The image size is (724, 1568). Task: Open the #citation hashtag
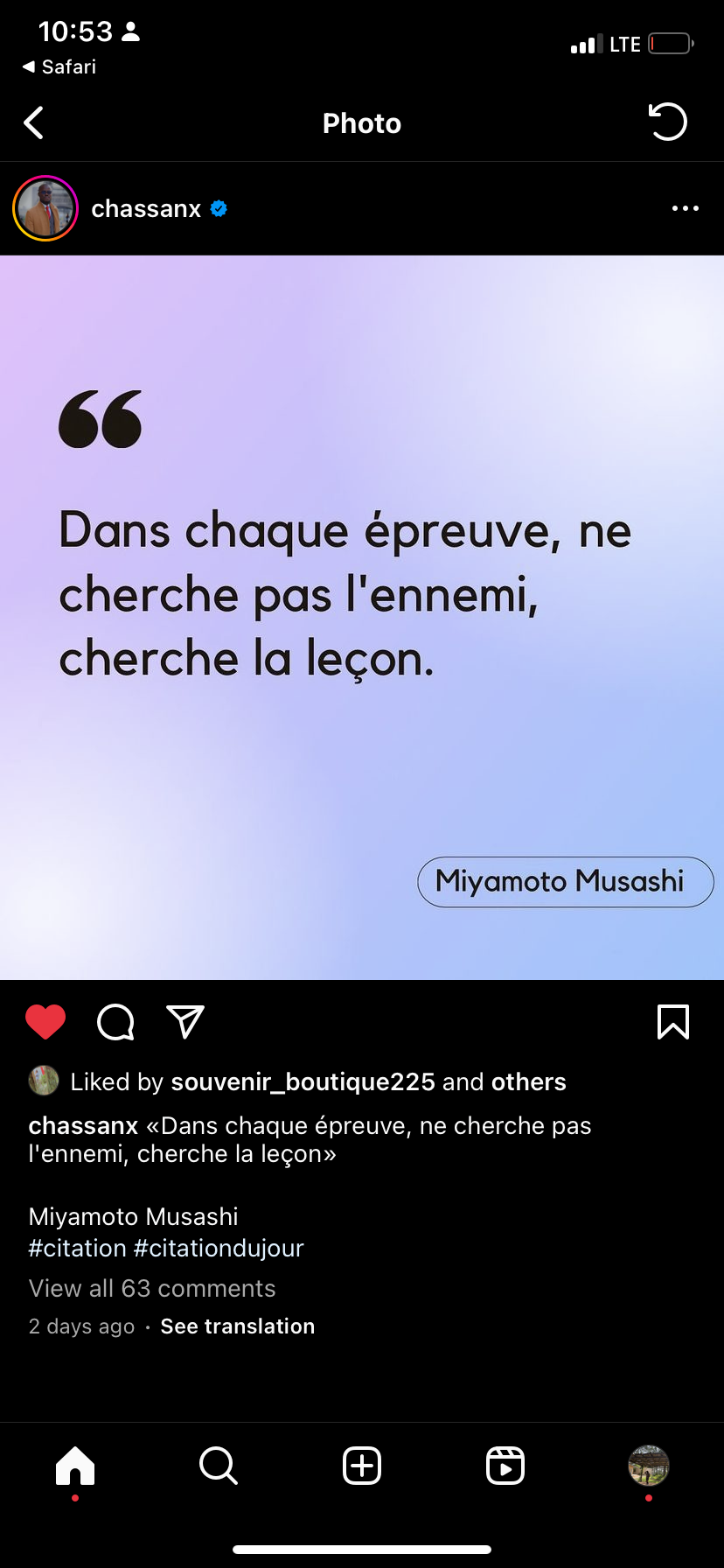[x=78, y=1248]
